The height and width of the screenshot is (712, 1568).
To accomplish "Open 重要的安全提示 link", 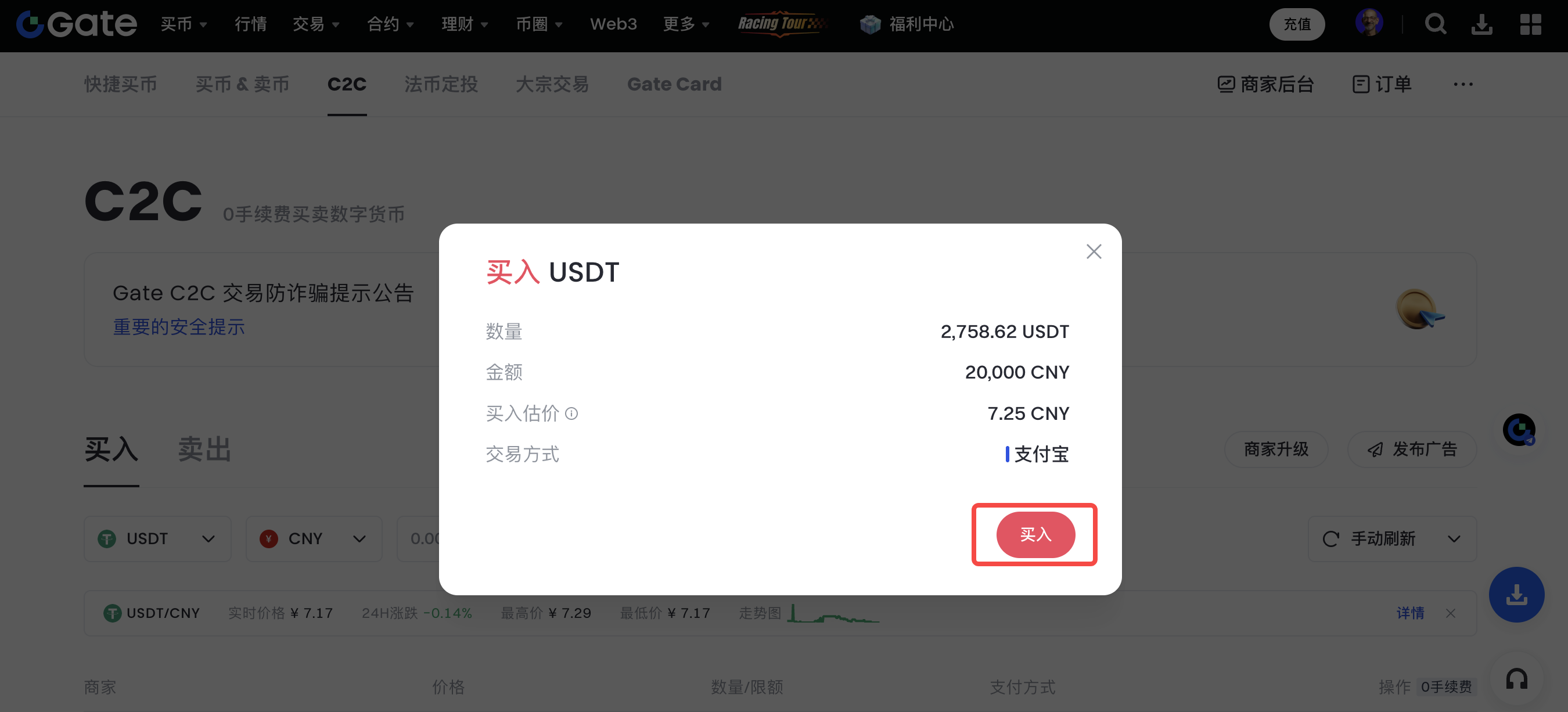I will point(178,327).
